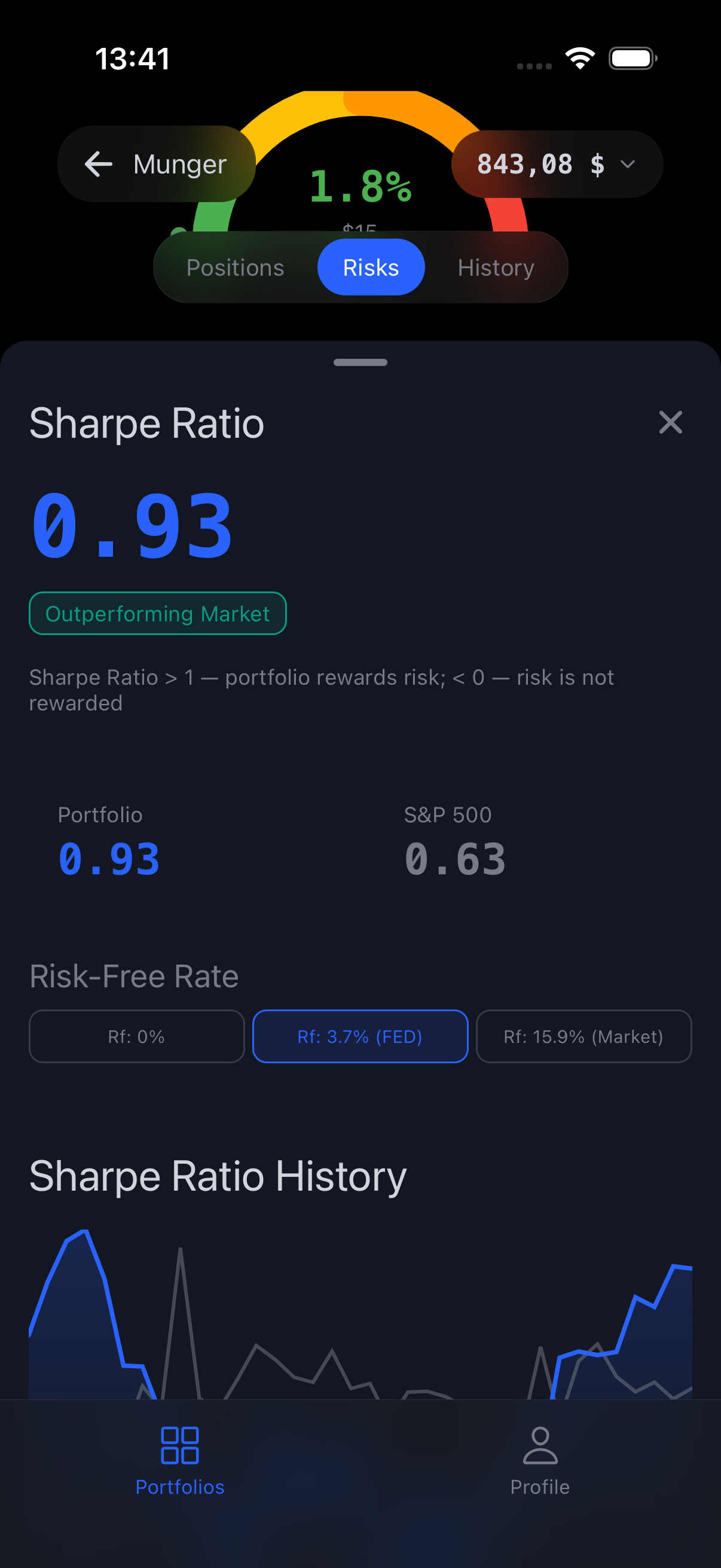721x1568 pixels.
Task: Switch to Rf: 15.9% (Market) rate
Action: tap(583, 1036)
